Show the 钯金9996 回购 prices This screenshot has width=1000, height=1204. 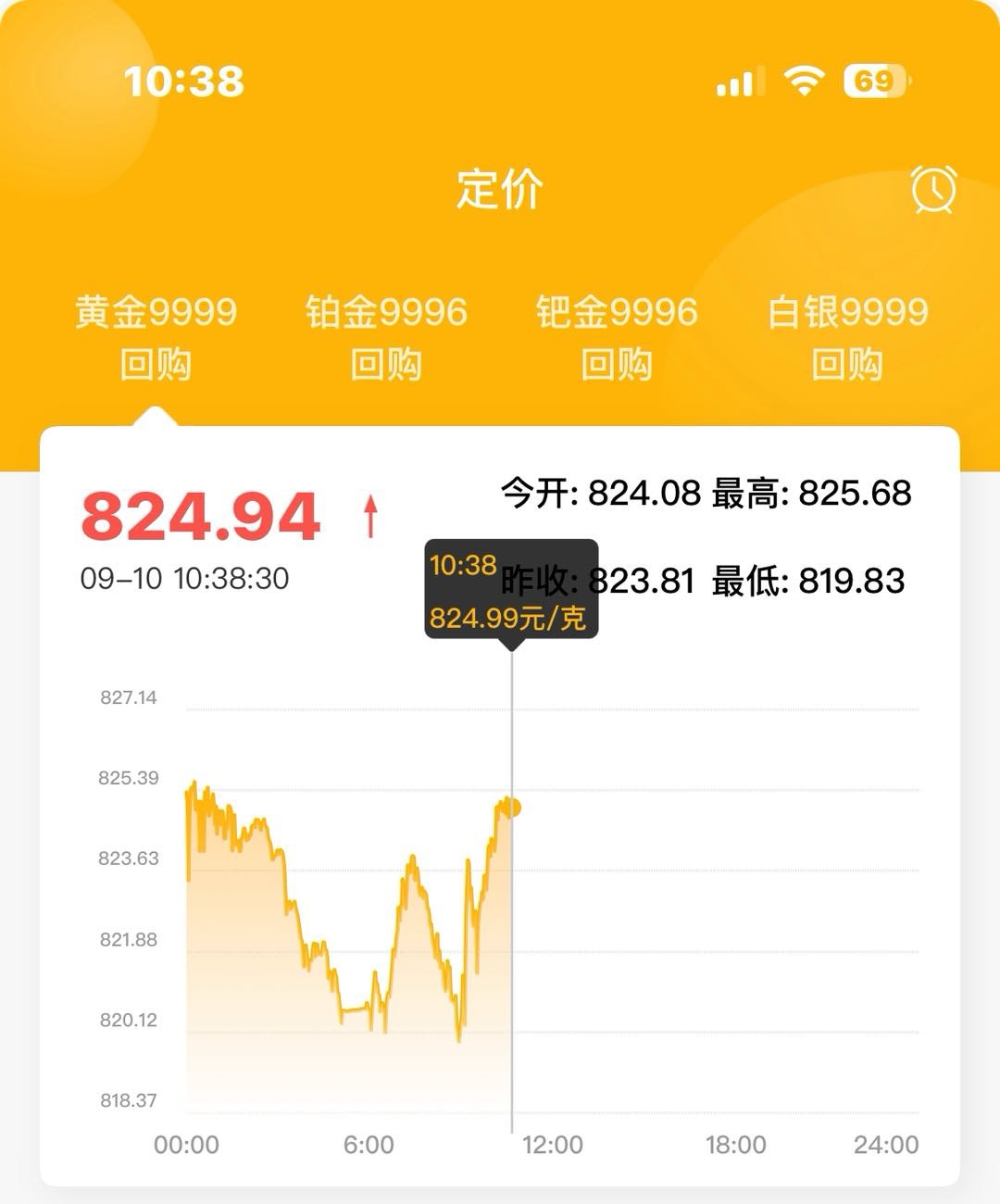coord(617,337)
